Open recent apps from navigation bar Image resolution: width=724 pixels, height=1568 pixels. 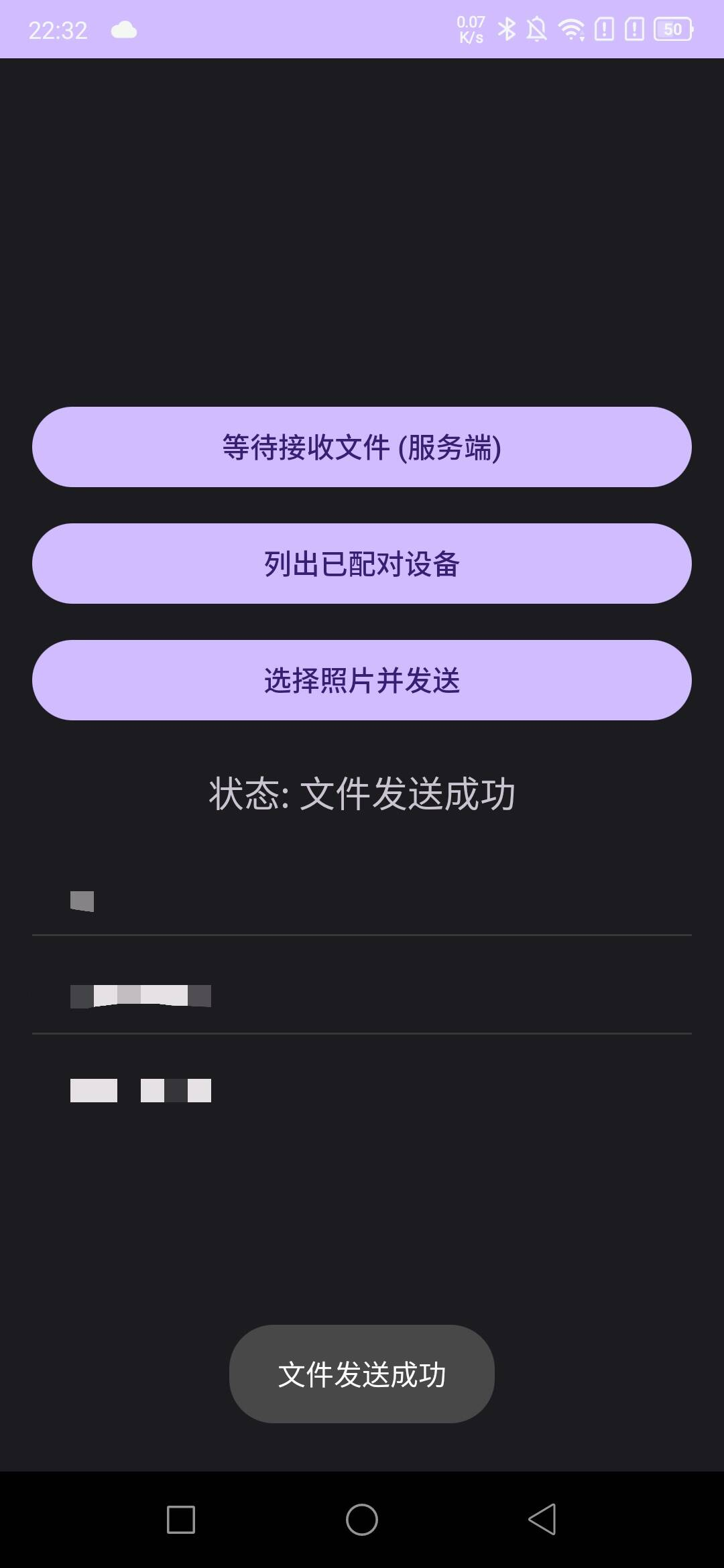tap(181, 1518)
